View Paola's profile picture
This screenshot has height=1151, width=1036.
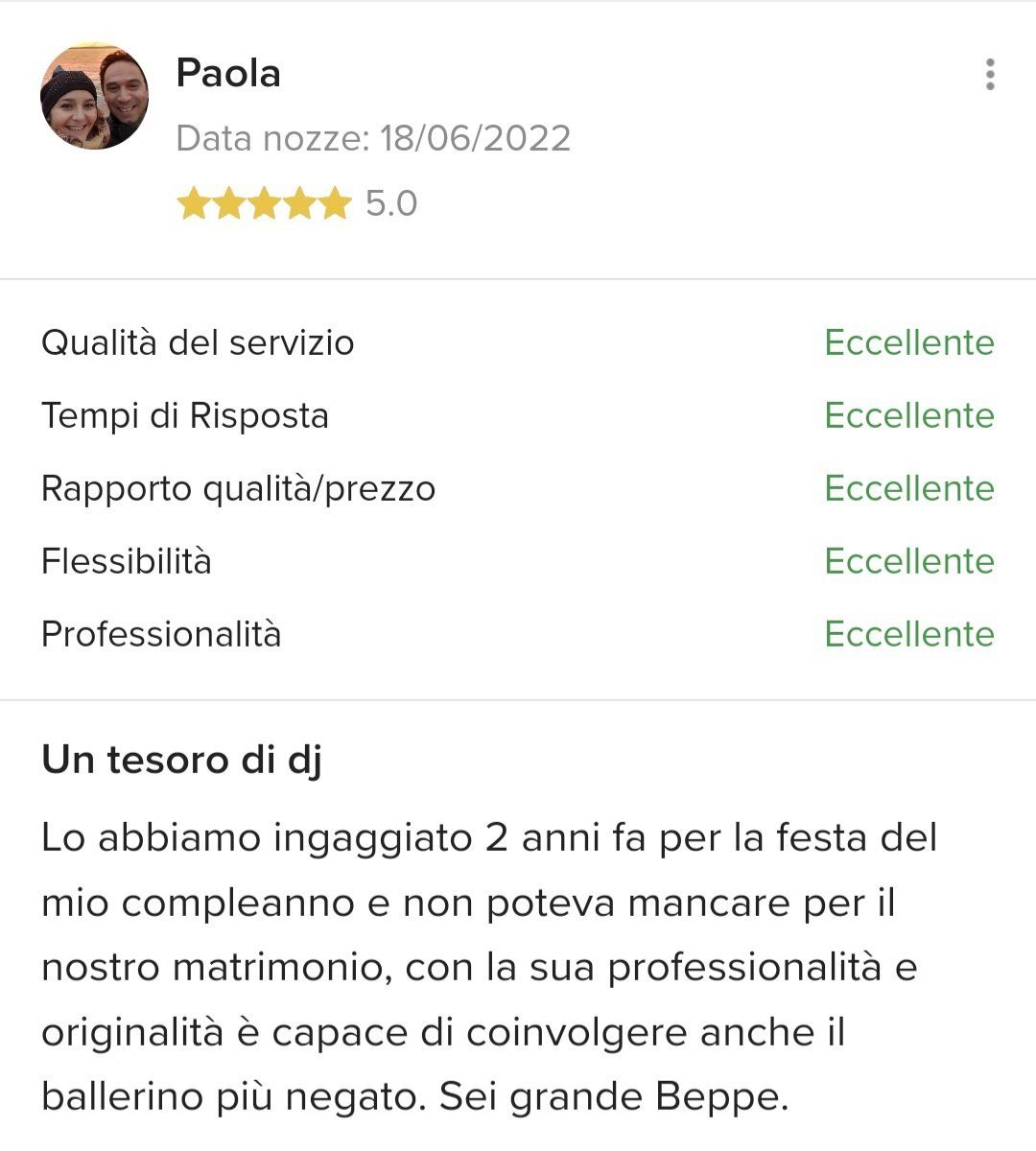(94, 96)
